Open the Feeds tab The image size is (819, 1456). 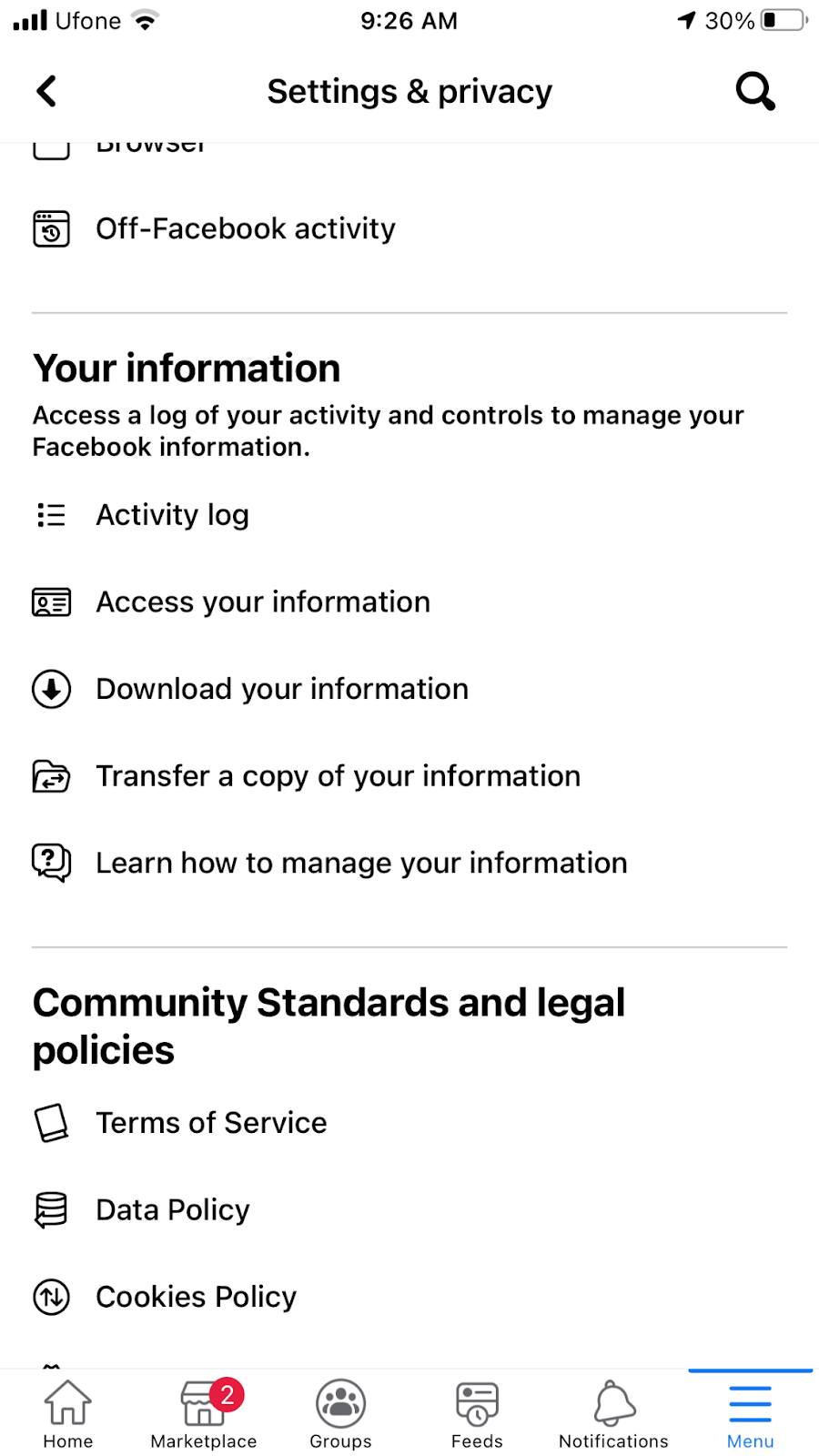pyautogui.click(x=477, y=1414)
